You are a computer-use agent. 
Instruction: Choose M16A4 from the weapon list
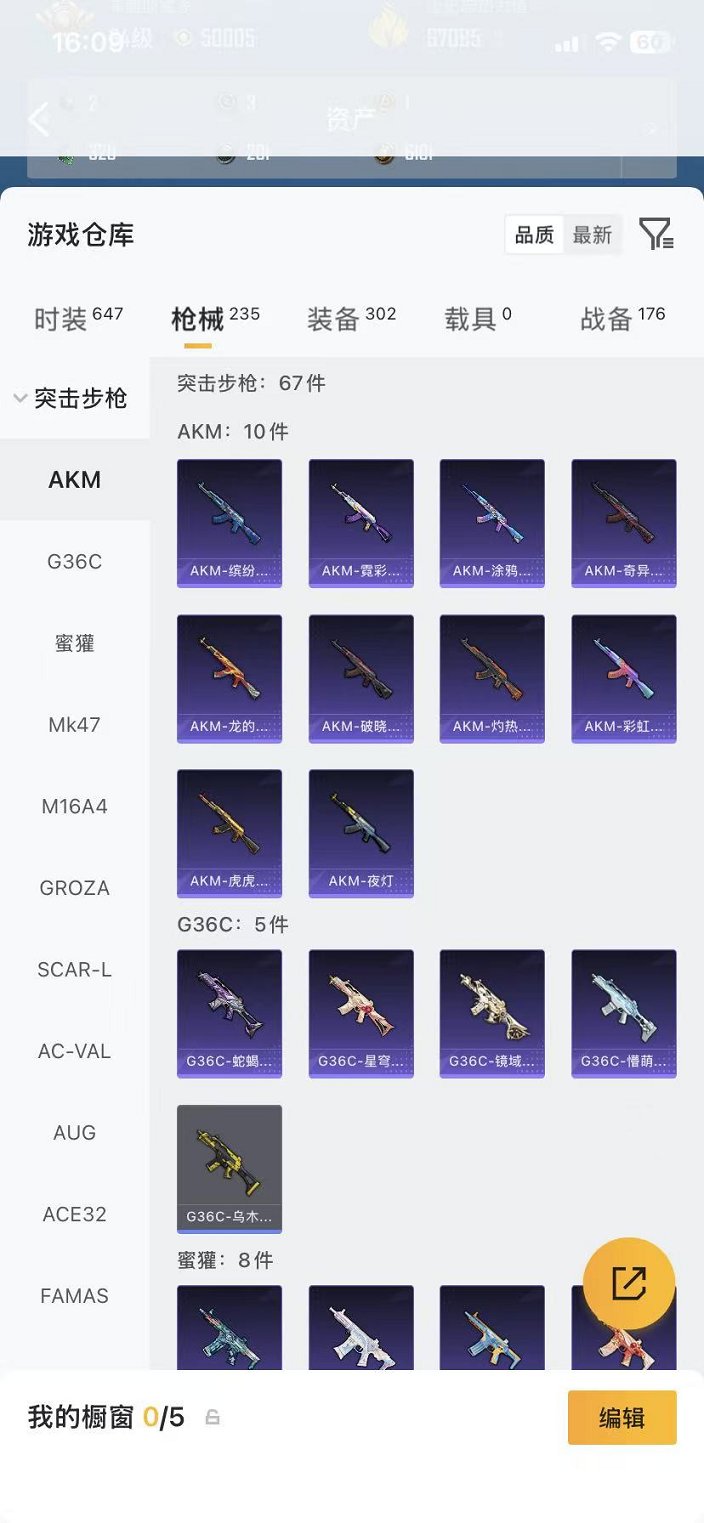tap(75, 806)
